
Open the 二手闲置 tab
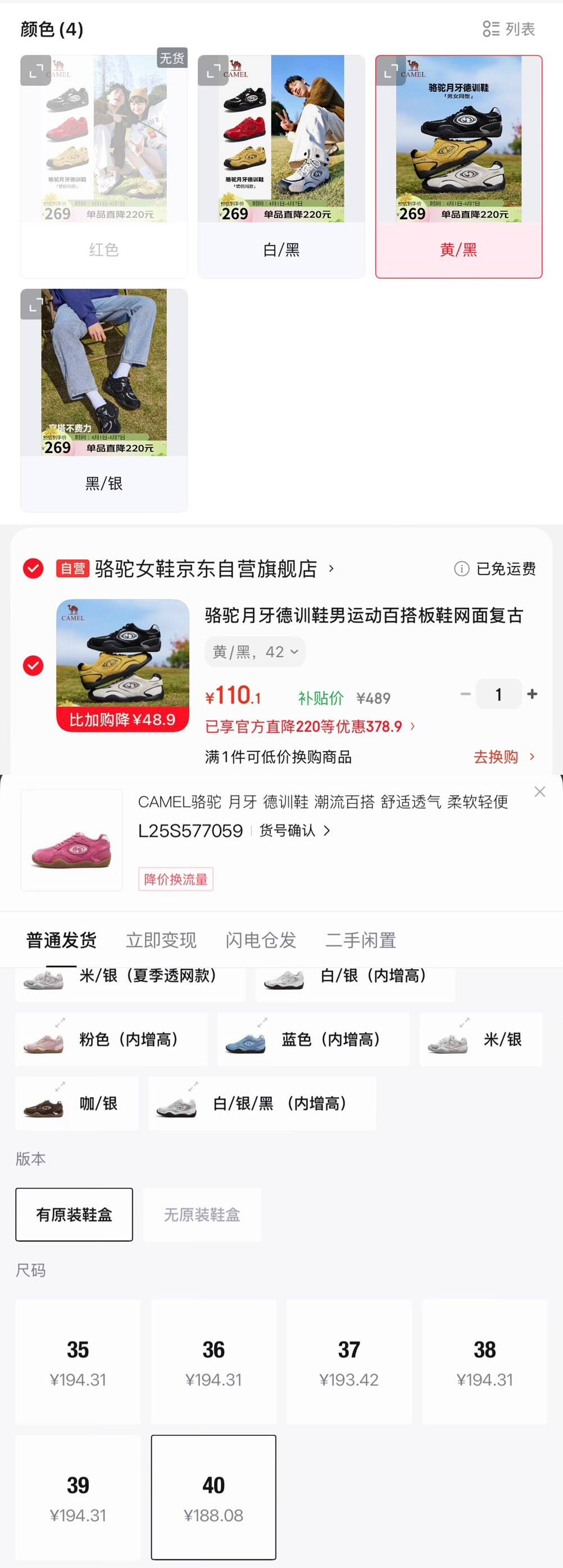[360, 940]
